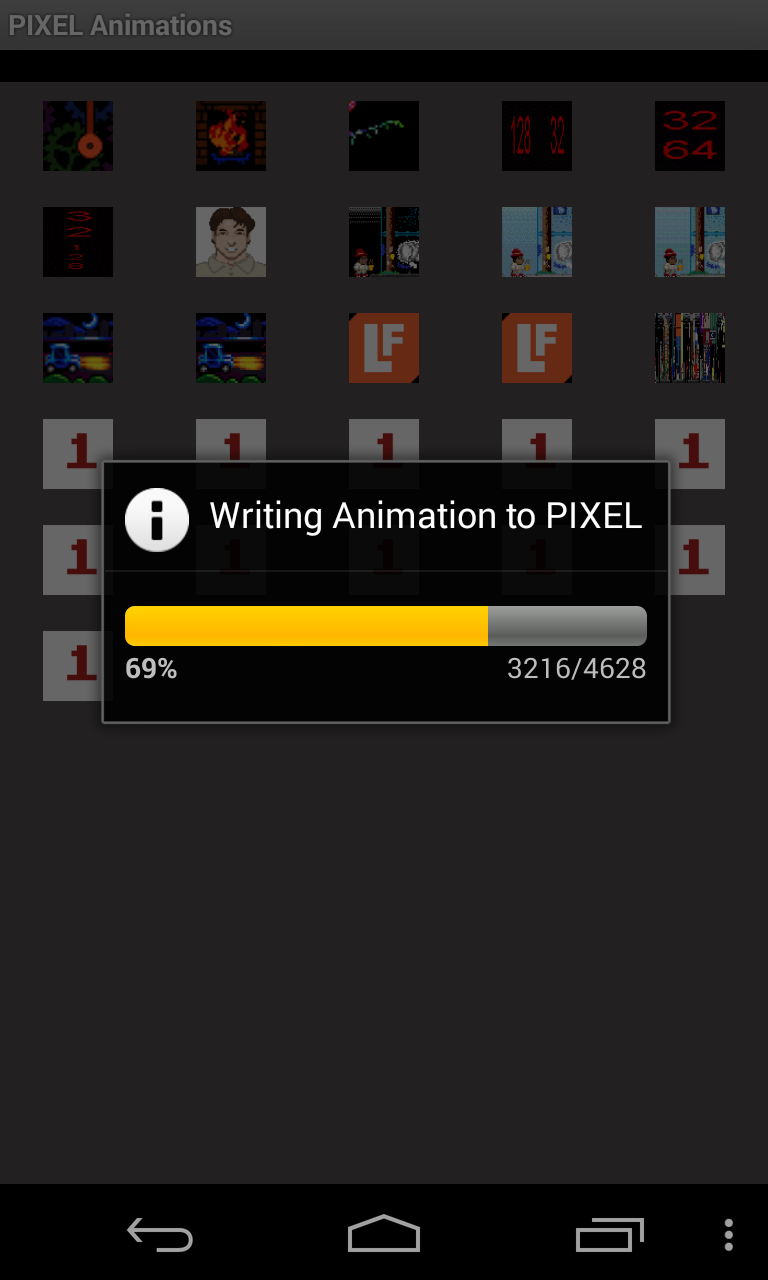The height and width of the screenshot is (1280, 768).
Task: Select the colorful vertical stripes animation
Action: [690, 348]
